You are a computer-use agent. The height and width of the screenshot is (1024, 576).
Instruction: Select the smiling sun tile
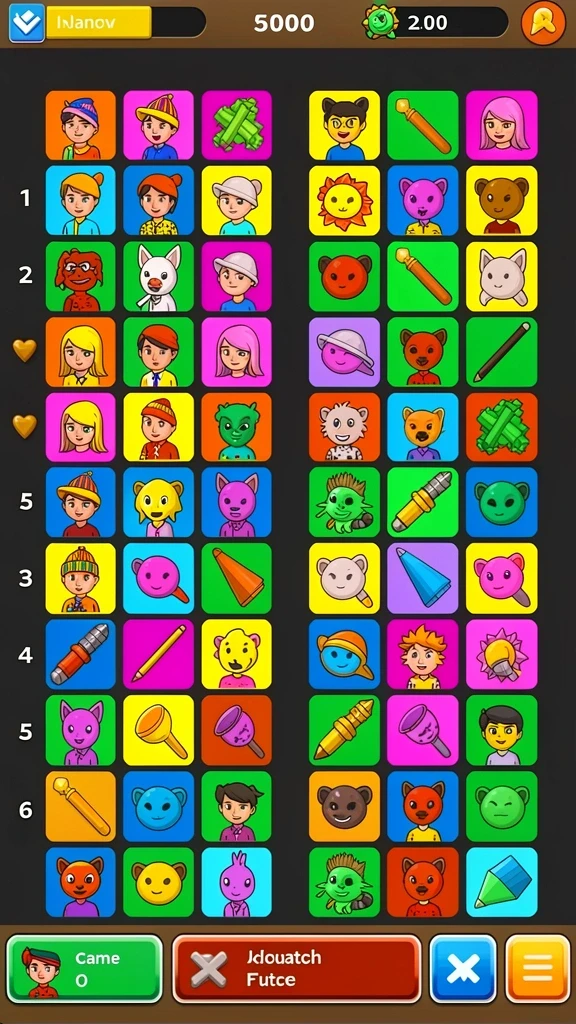pyautogui.click(x=344, y=200)
